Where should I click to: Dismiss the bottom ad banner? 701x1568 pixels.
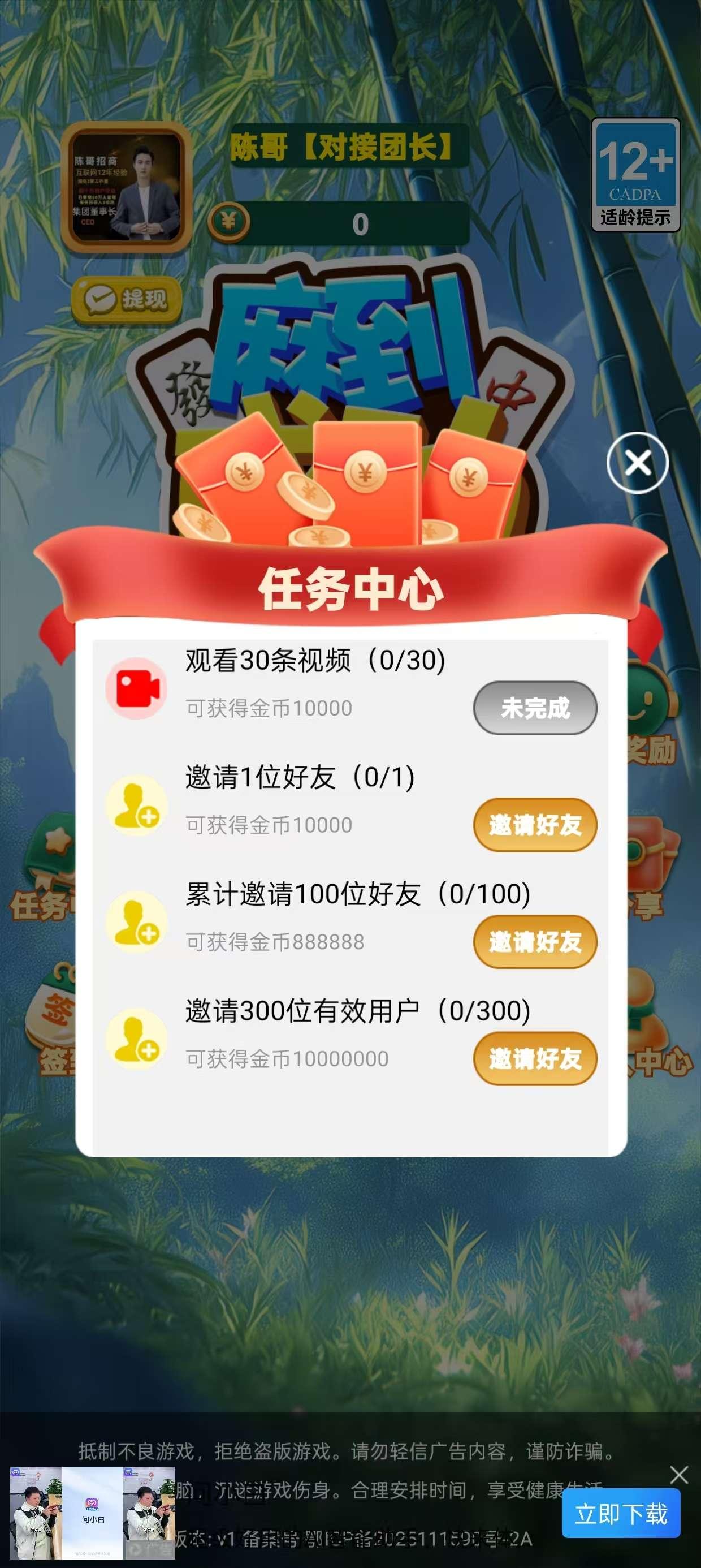coord(679,1475)
